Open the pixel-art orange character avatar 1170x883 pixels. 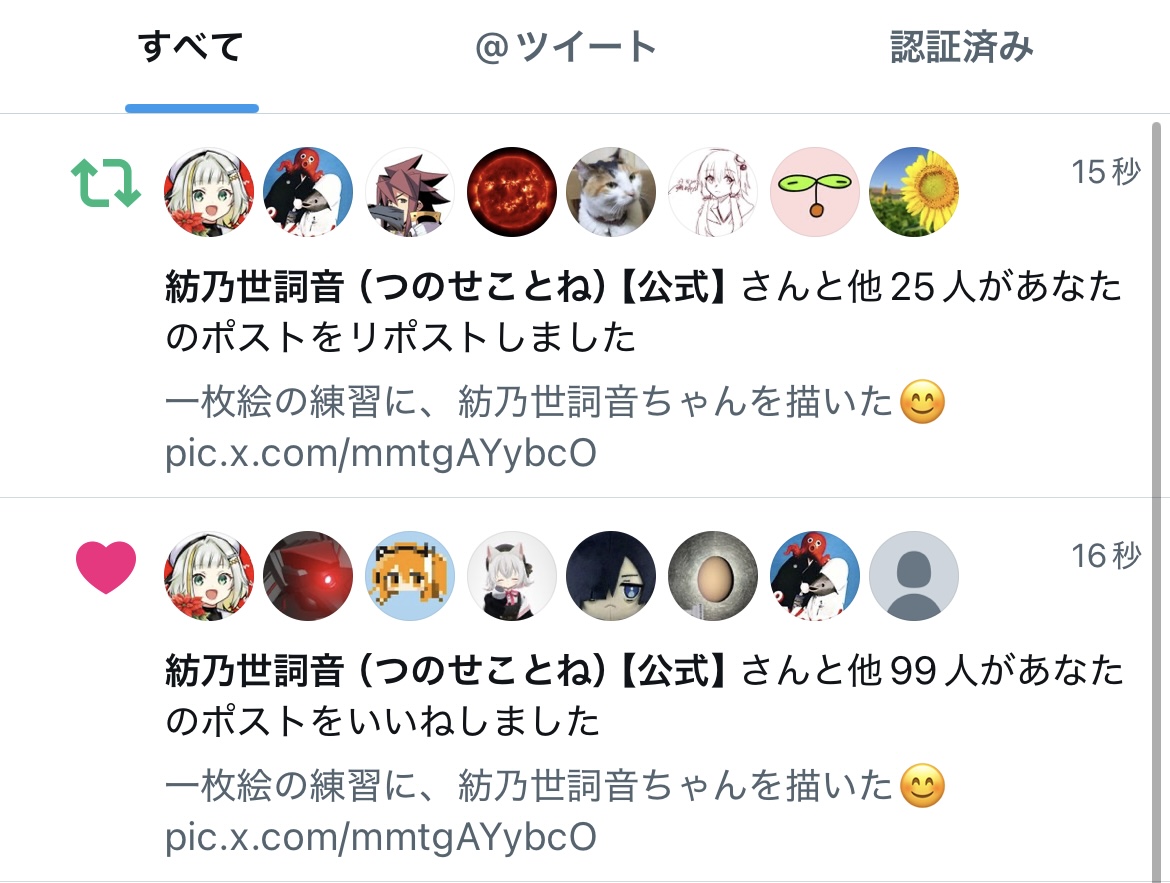click(411, 576)
